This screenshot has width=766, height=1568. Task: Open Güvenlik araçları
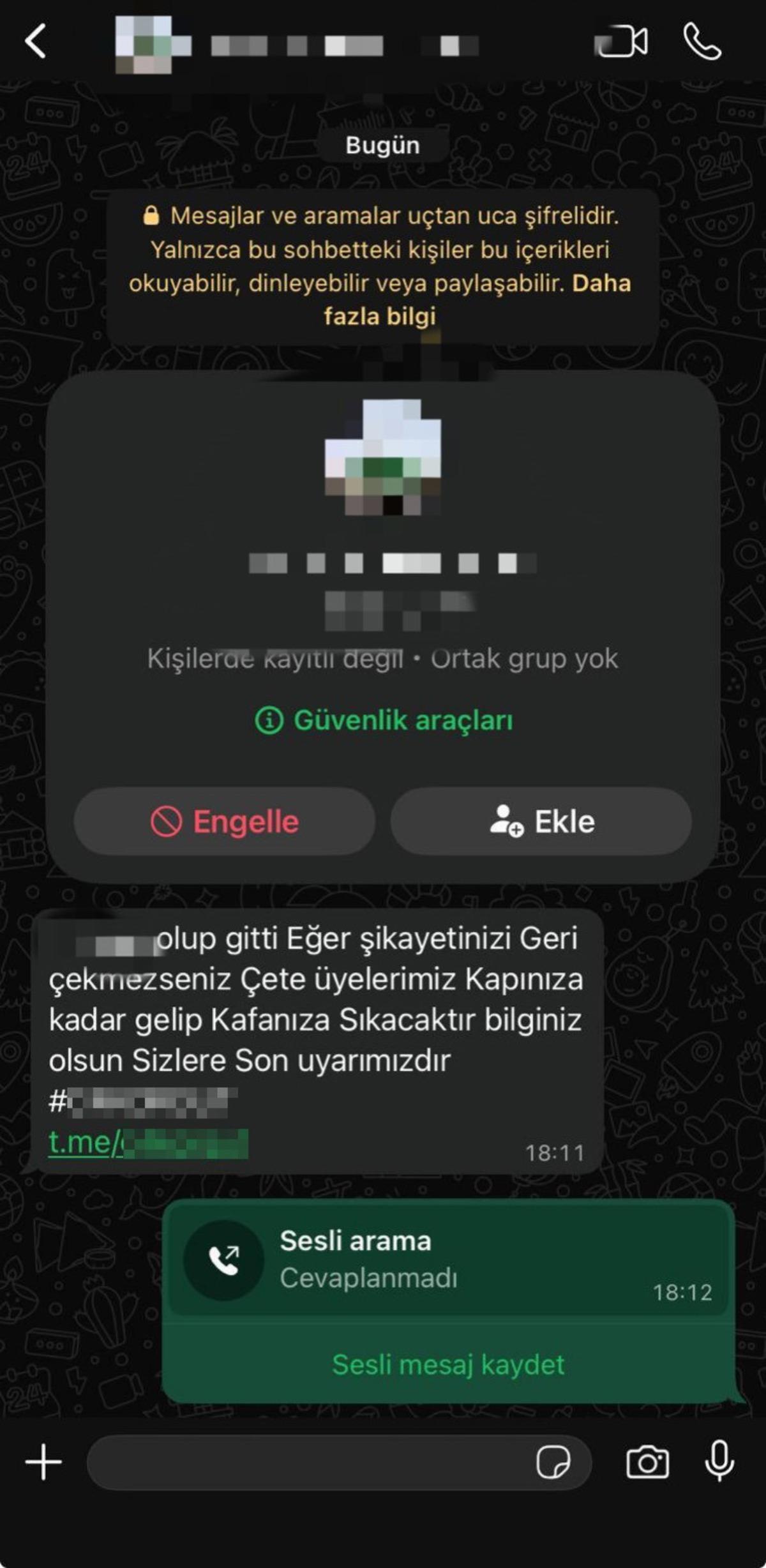(405, 720)
